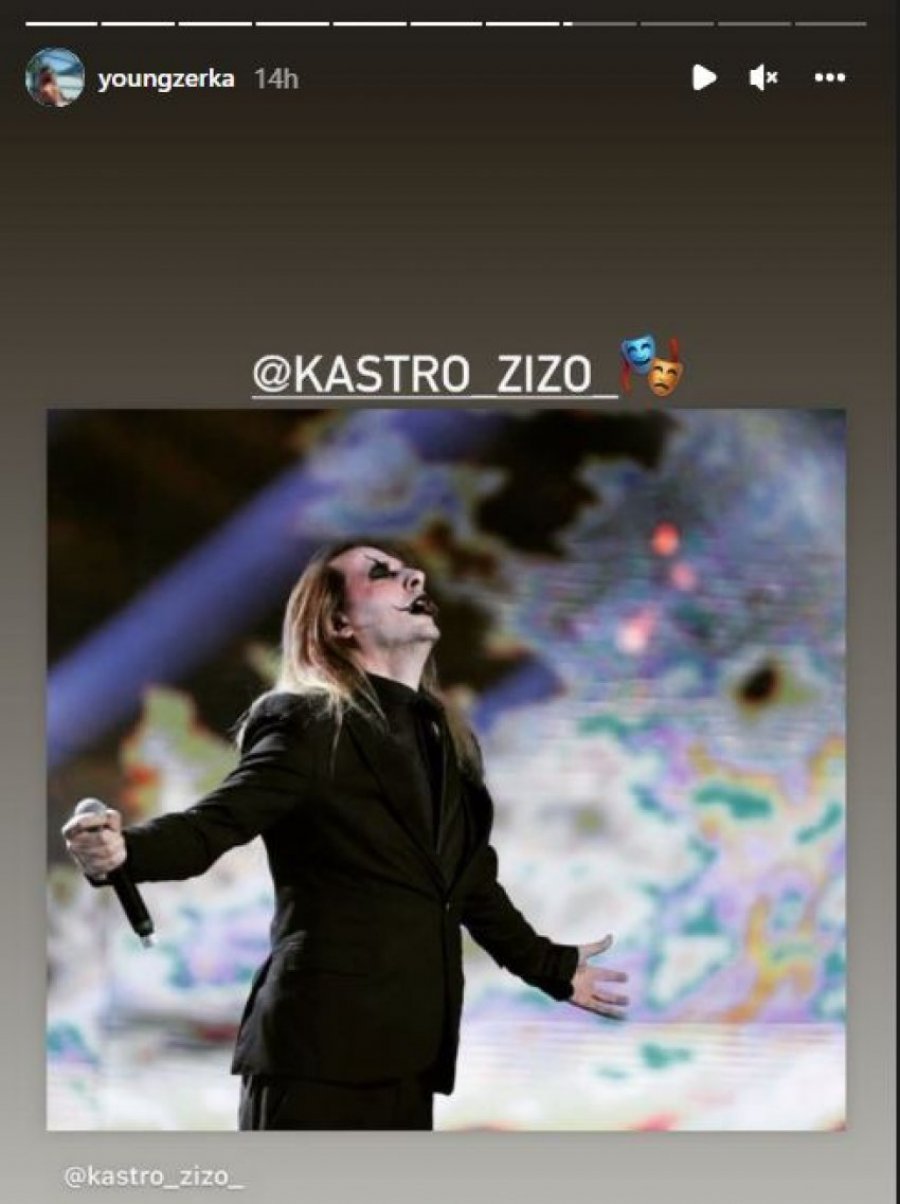This screenshot has width=900, height=1204.
Task: Open youngzerka's profile picture
Action: point(55,77)
